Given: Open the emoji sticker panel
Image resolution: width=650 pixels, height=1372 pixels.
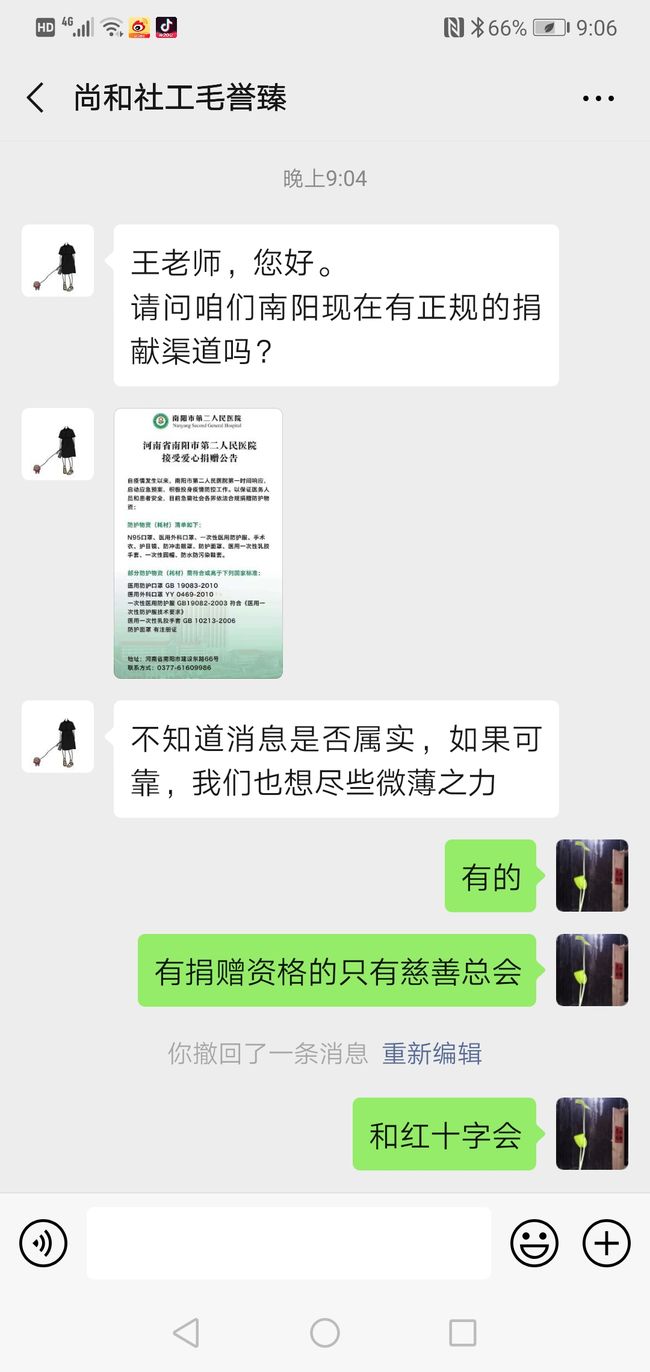Looking at the screenshot, I should tap(534, 1243).
